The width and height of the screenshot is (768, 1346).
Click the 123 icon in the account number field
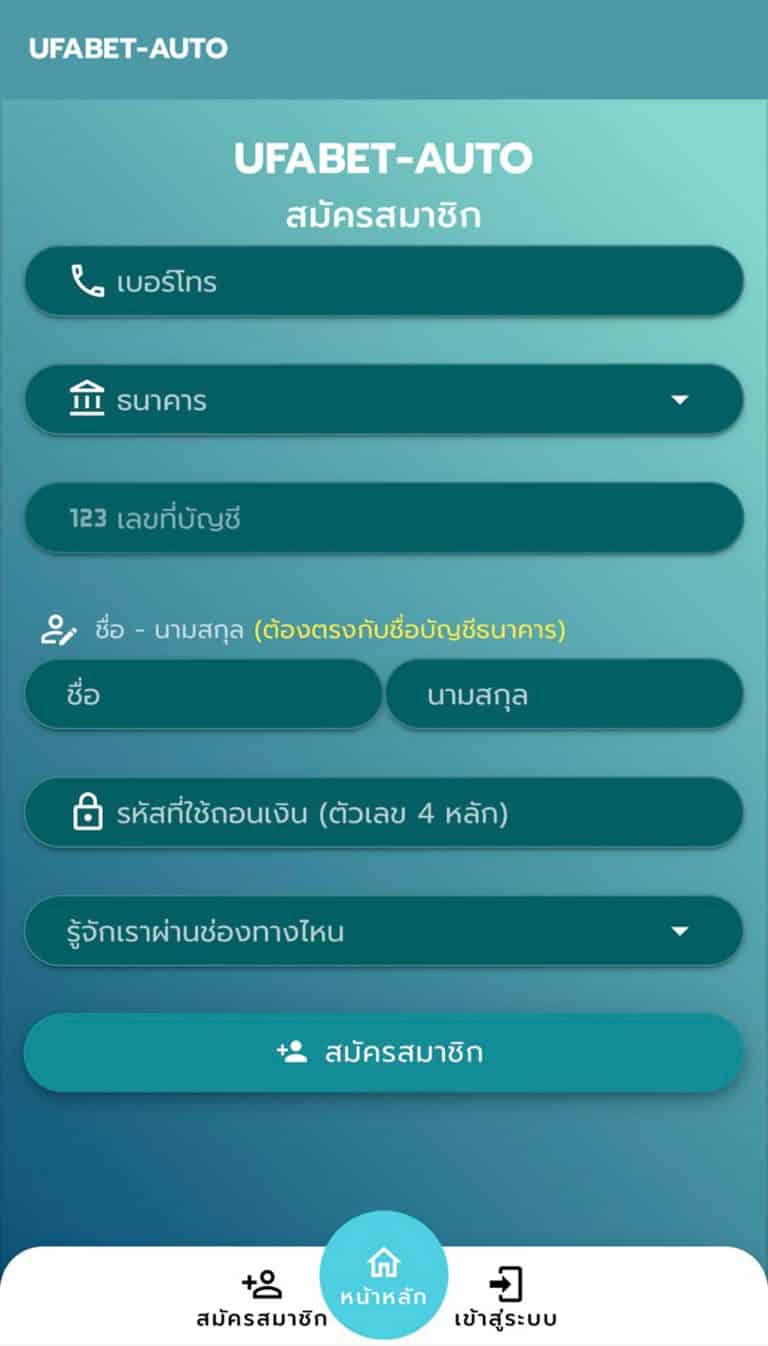click(91, 518)
